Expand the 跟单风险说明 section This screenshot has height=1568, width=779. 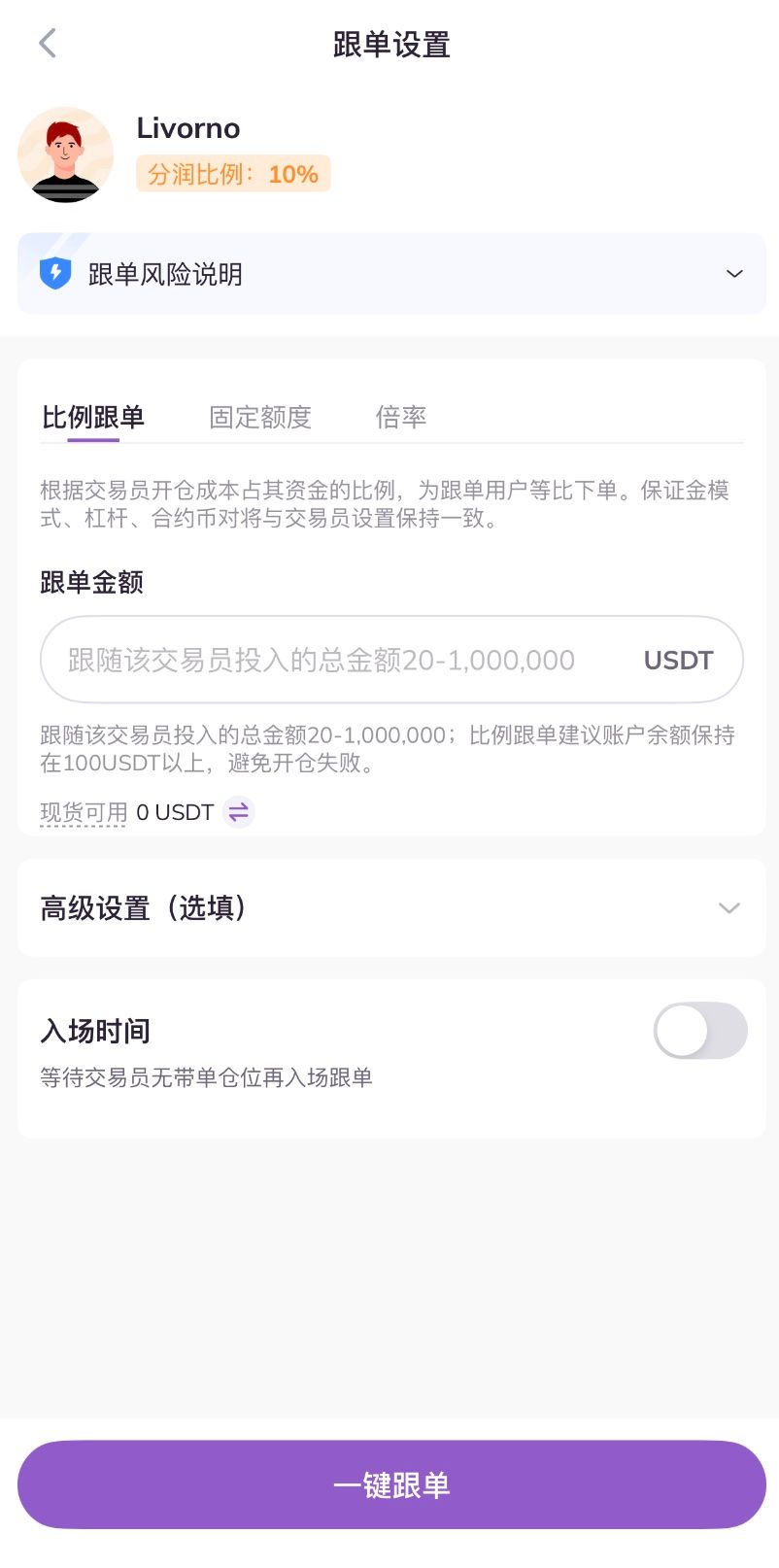coord(734,274)
